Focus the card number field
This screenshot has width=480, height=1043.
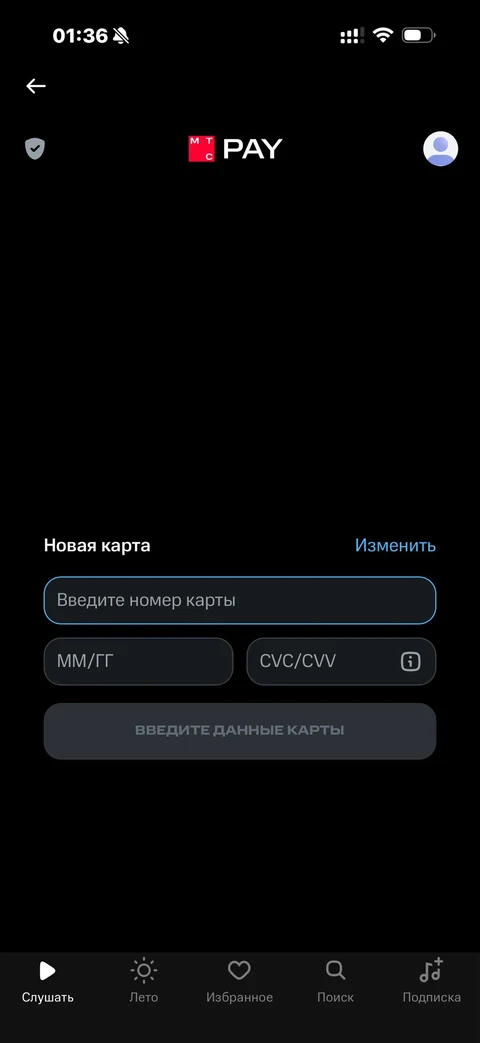click(240, 600)
